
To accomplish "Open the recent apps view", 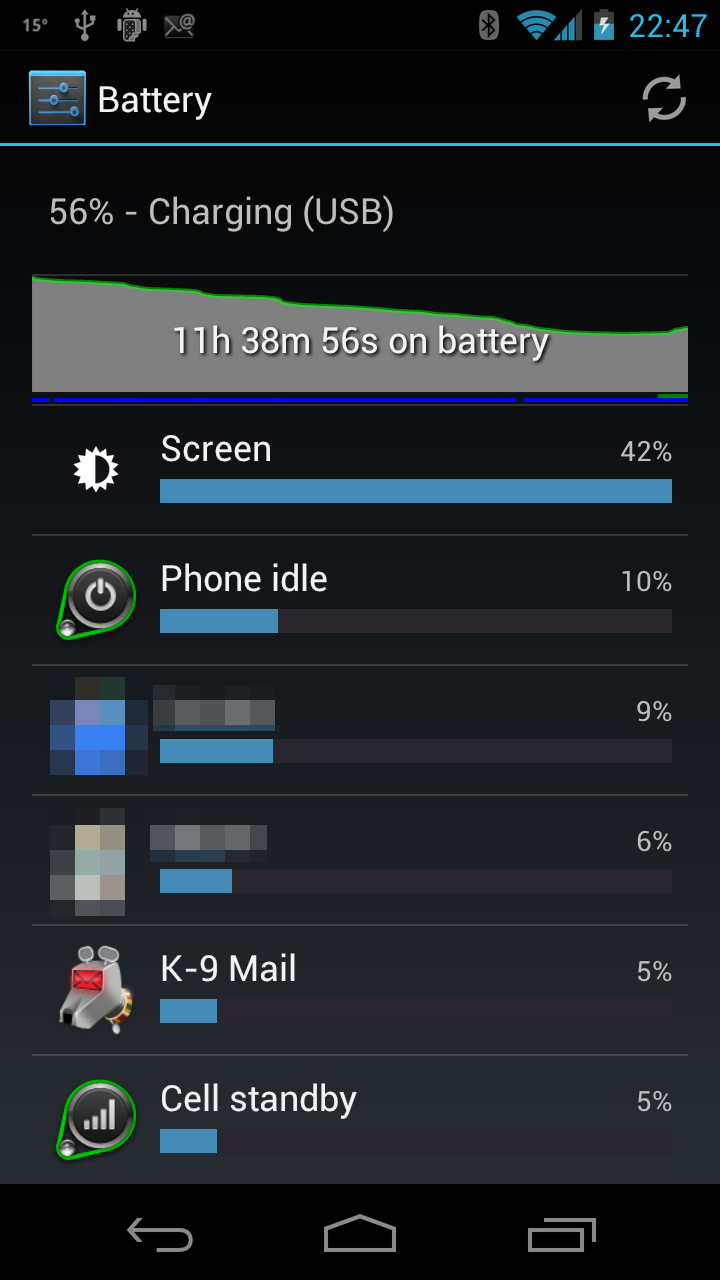I will 561,1234.
